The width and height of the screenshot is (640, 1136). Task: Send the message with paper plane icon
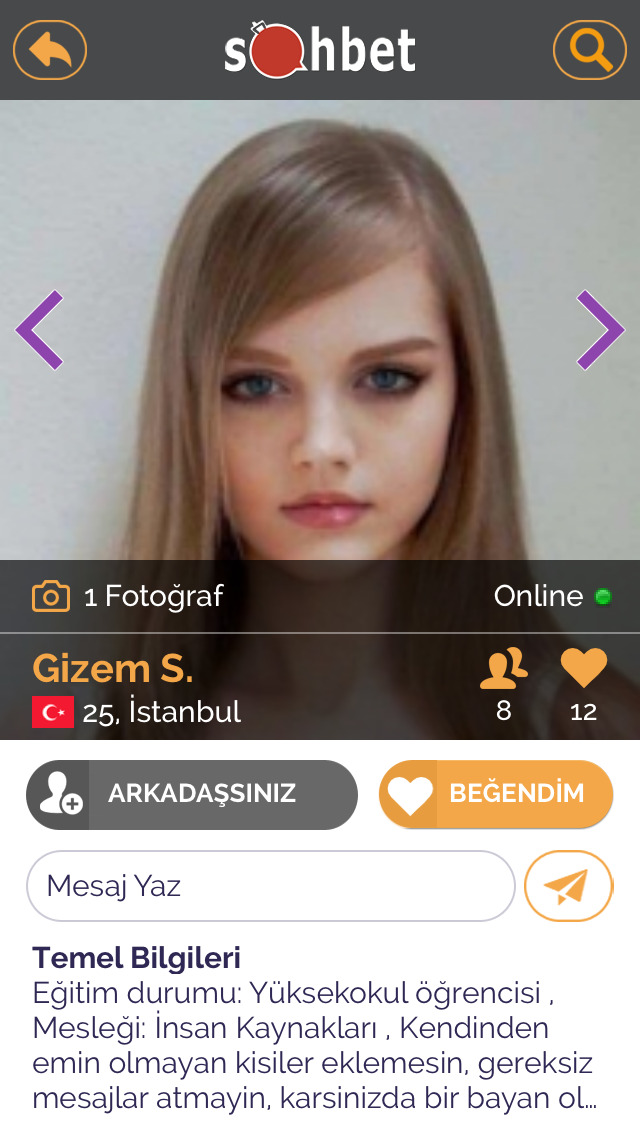[x=568, y=885]
